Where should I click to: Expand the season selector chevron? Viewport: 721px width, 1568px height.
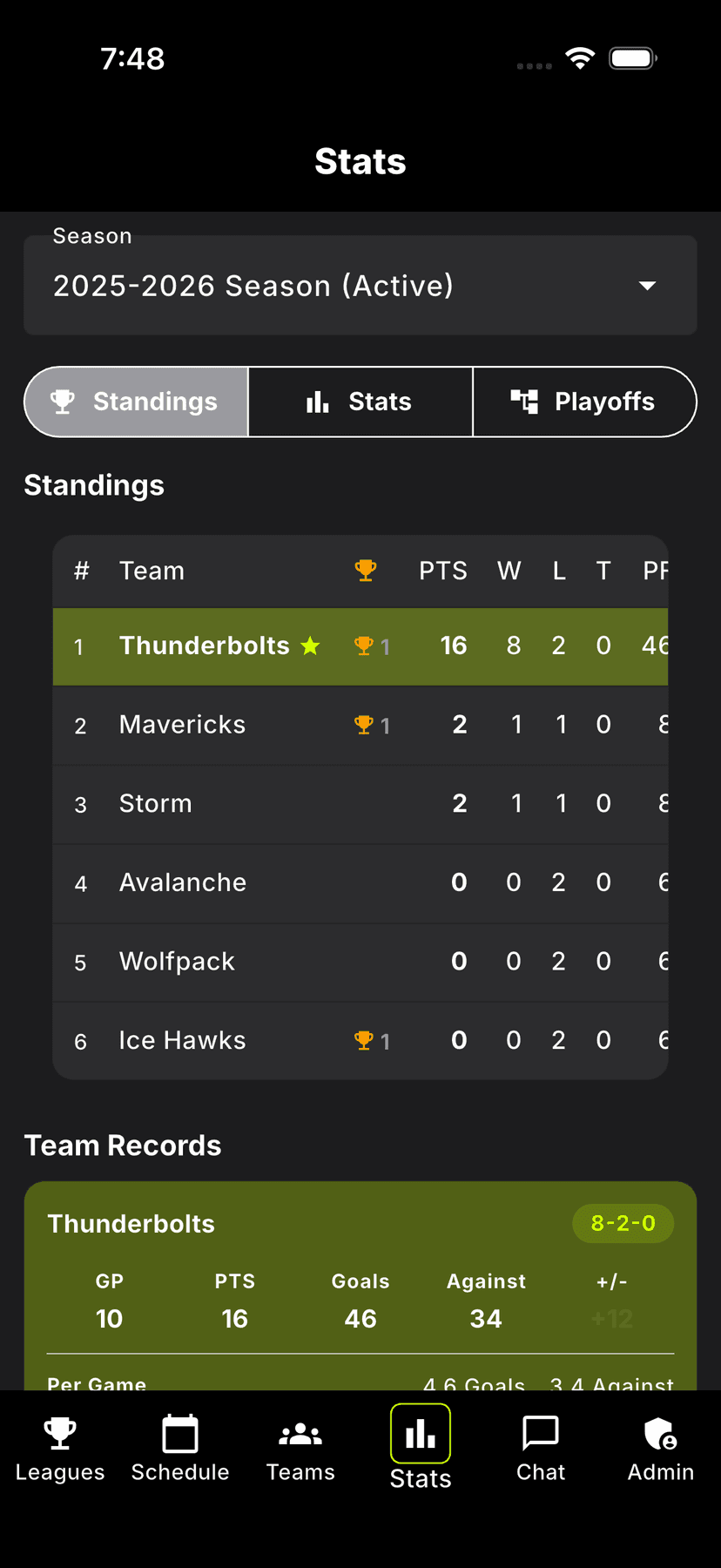(646, 285)
